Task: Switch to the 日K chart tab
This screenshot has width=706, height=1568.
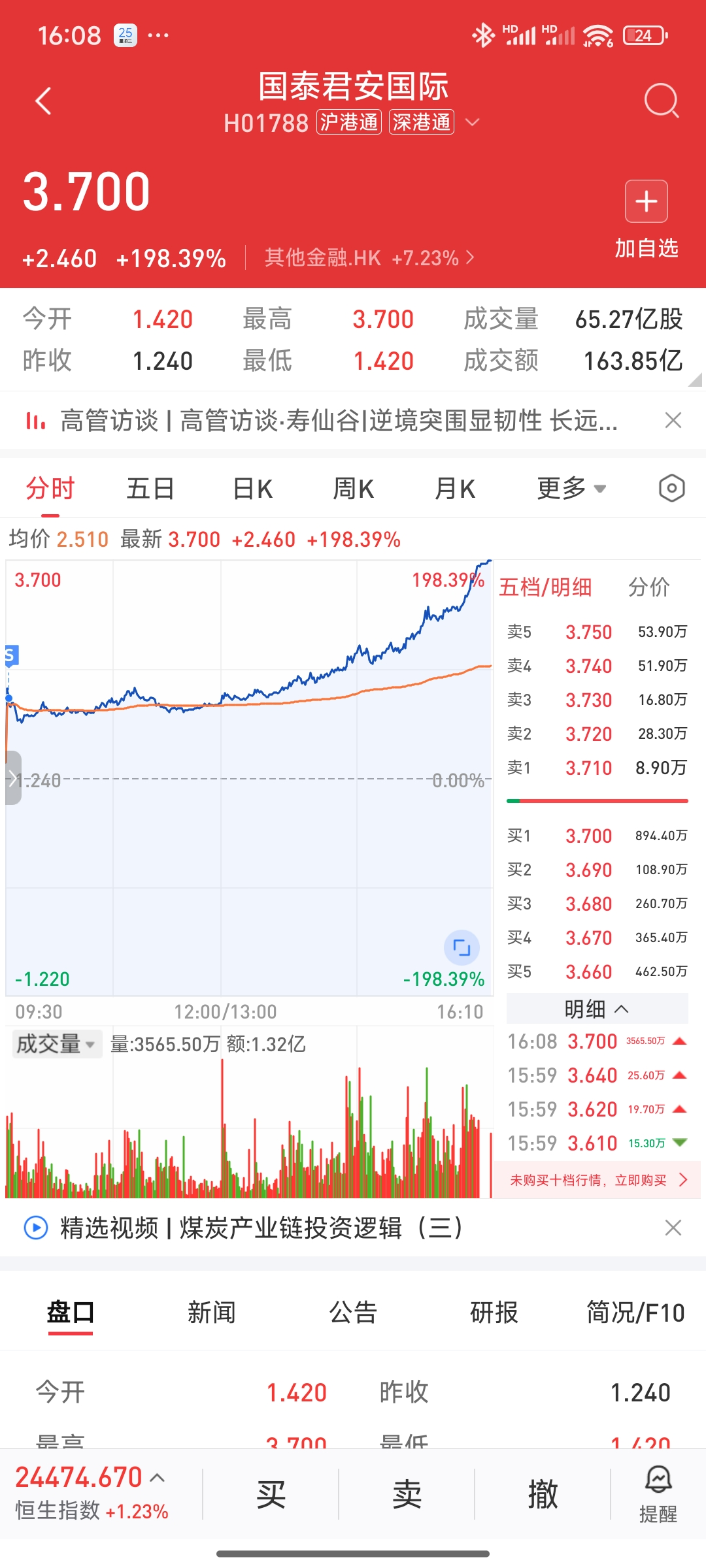Action: tap(252, 489)
